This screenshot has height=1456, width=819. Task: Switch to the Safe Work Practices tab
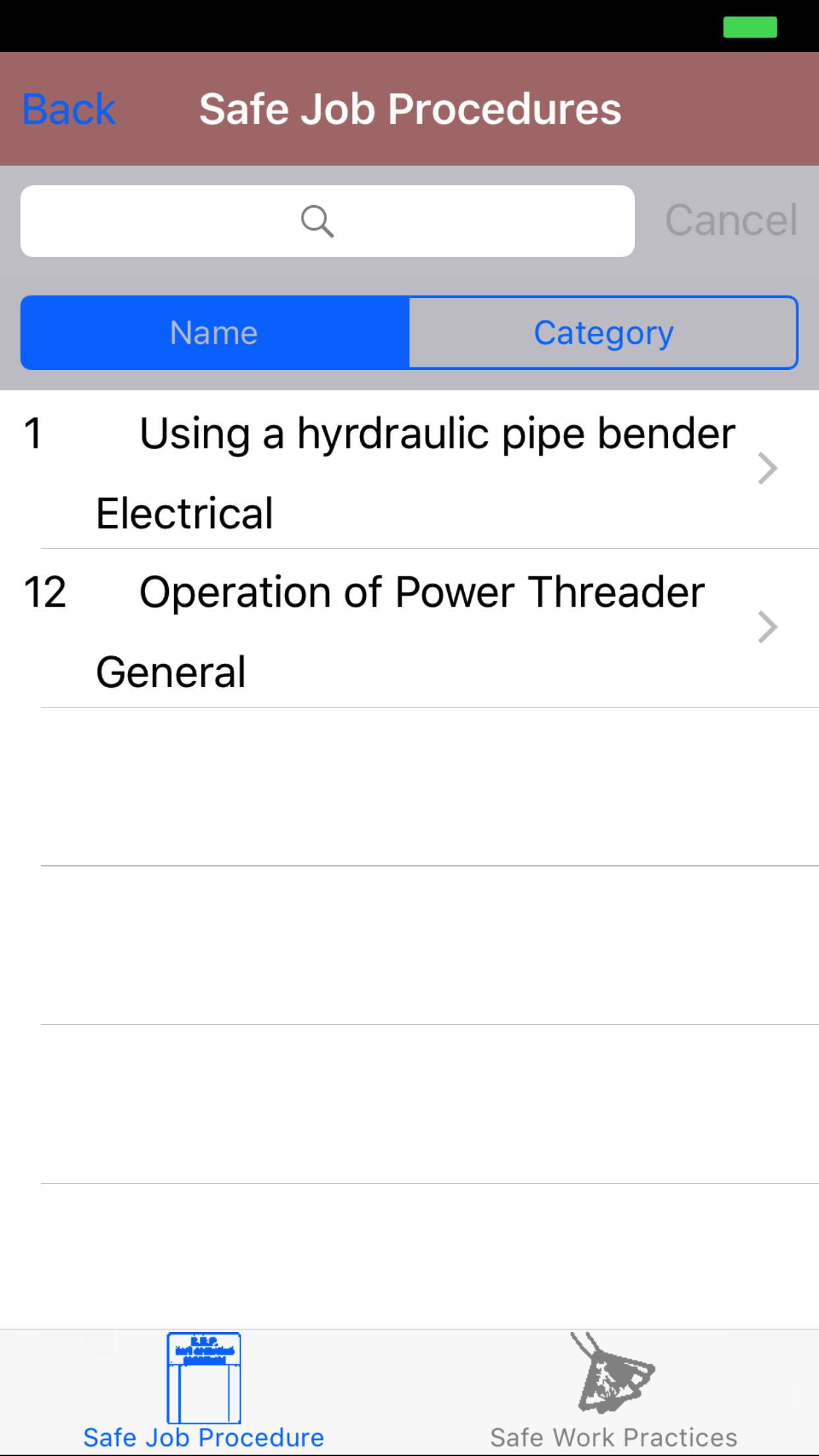tap(613, 1393)
